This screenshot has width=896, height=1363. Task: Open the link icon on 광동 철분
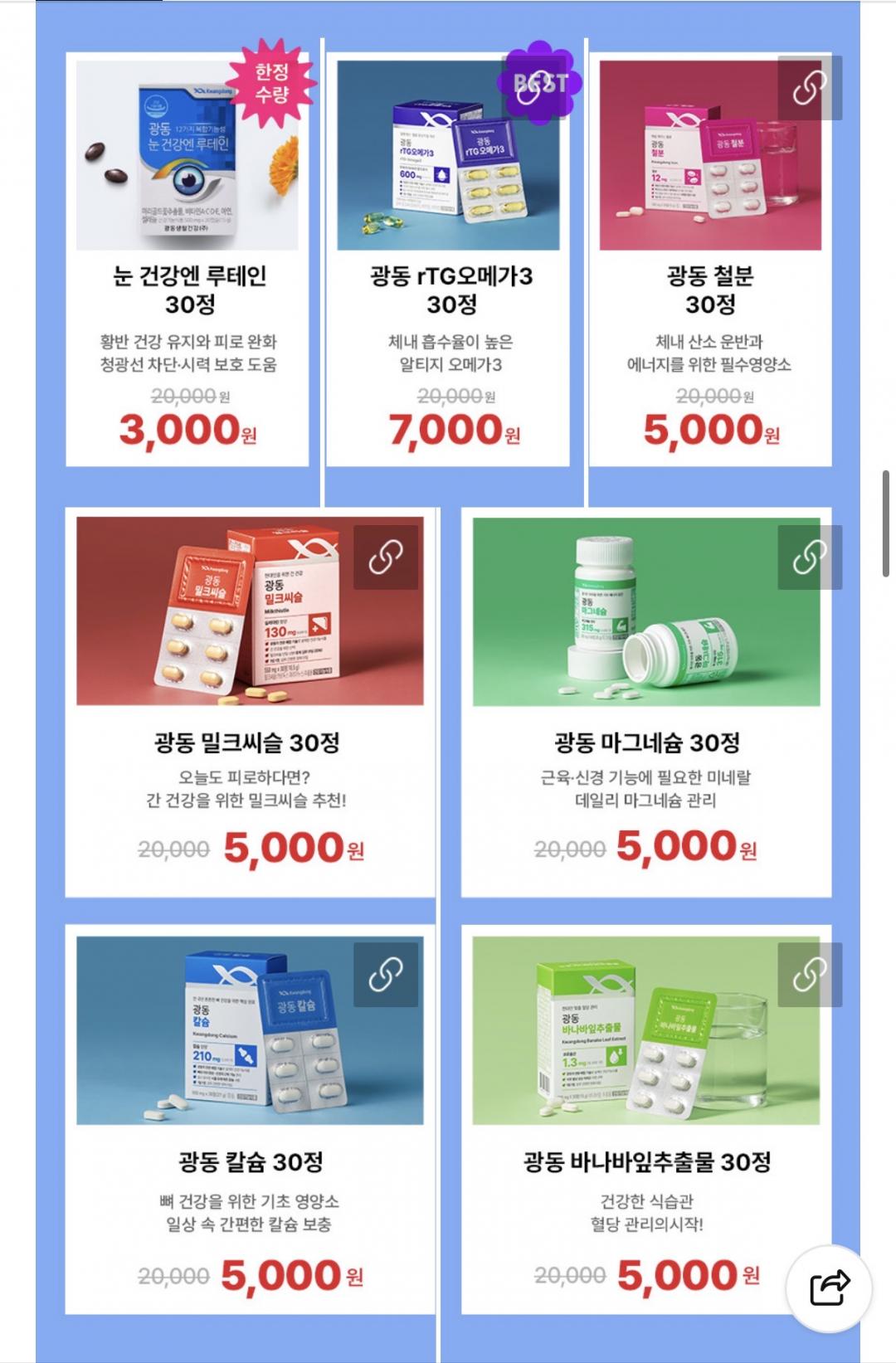[x=809, y=88]
